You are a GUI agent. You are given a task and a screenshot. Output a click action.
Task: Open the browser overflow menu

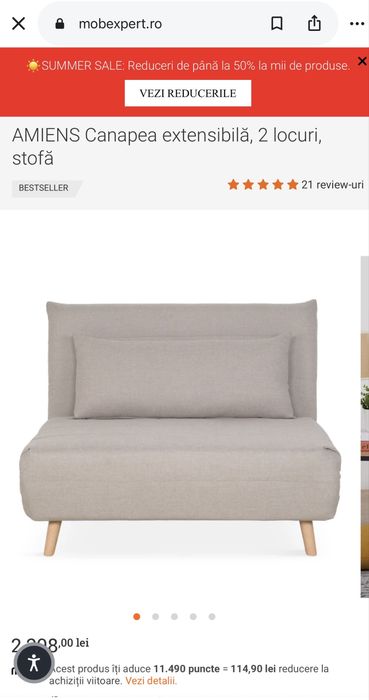pyautogui.click(x=357, y=24)
